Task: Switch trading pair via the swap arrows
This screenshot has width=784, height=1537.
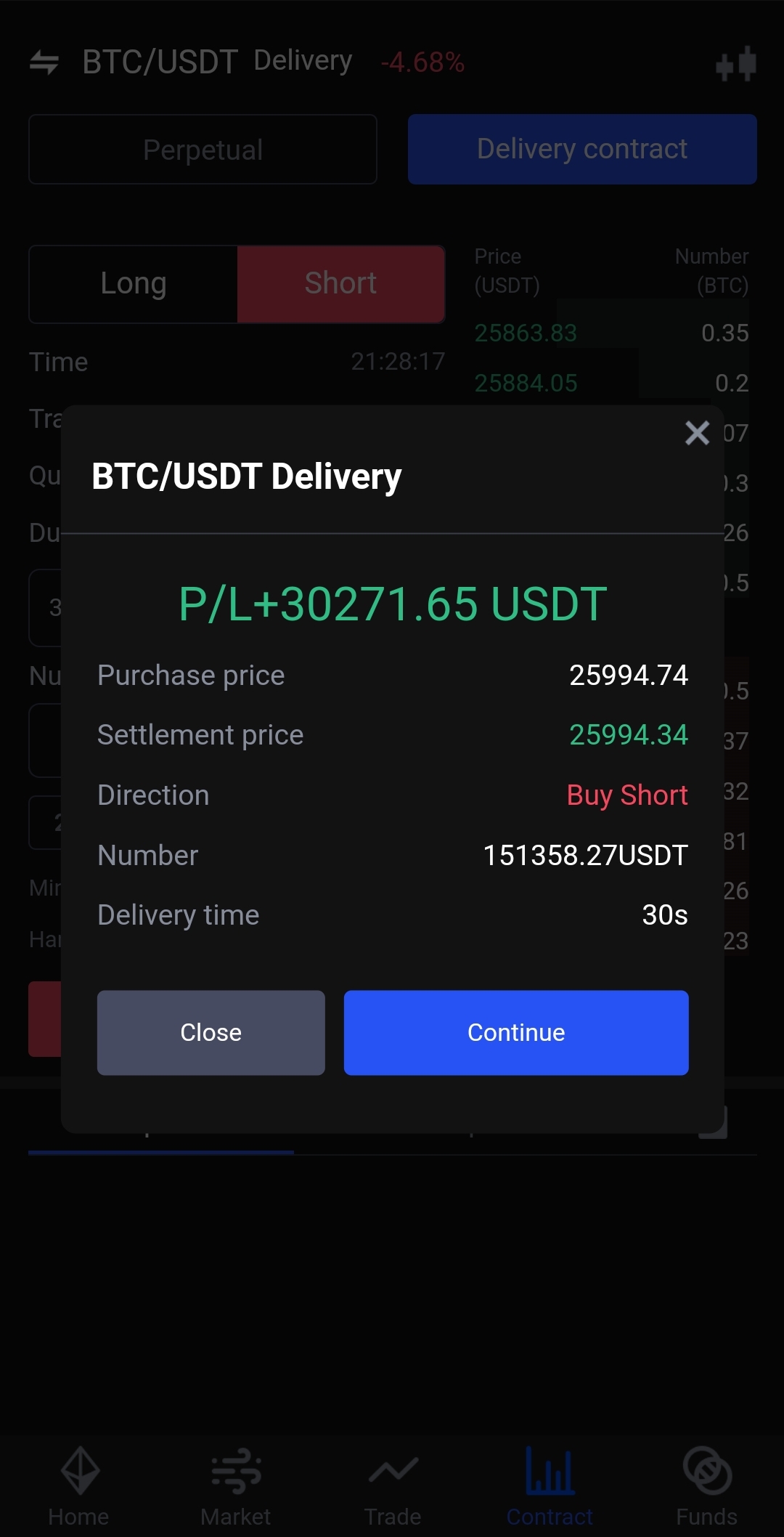Action: click(44, 62)
